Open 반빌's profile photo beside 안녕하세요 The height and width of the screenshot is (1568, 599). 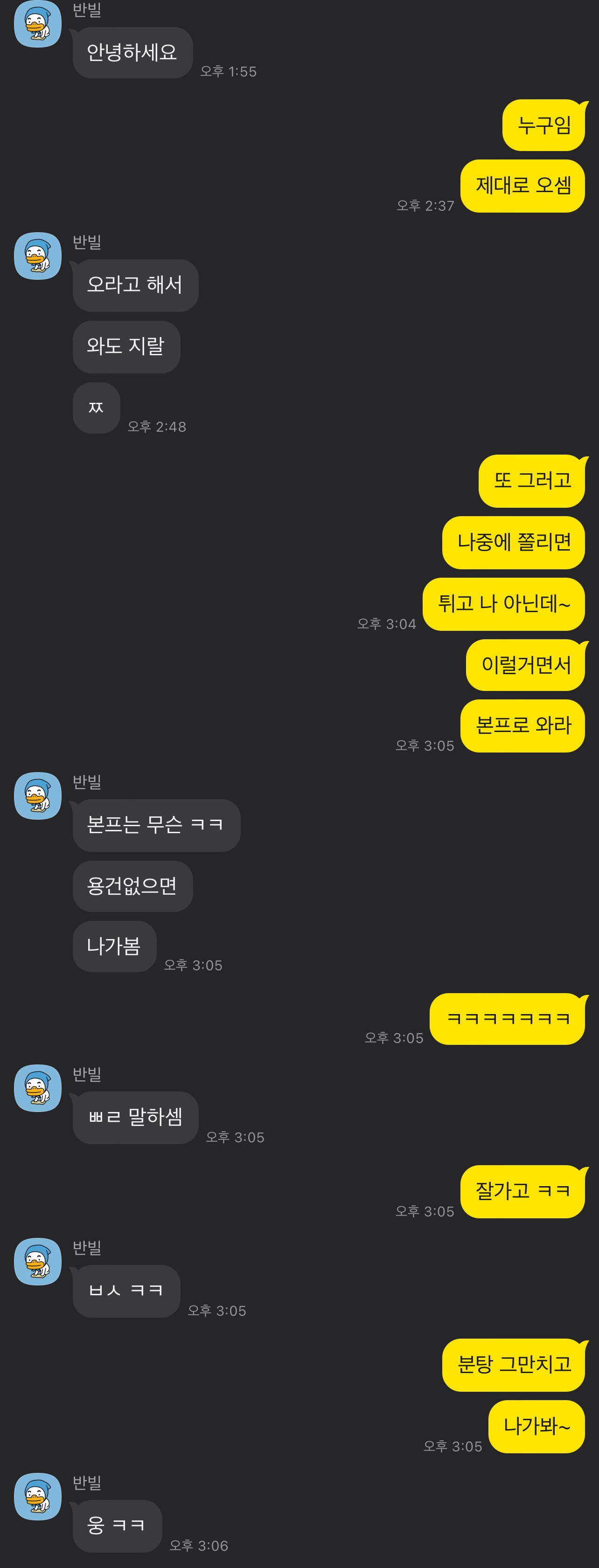[38, 24]
